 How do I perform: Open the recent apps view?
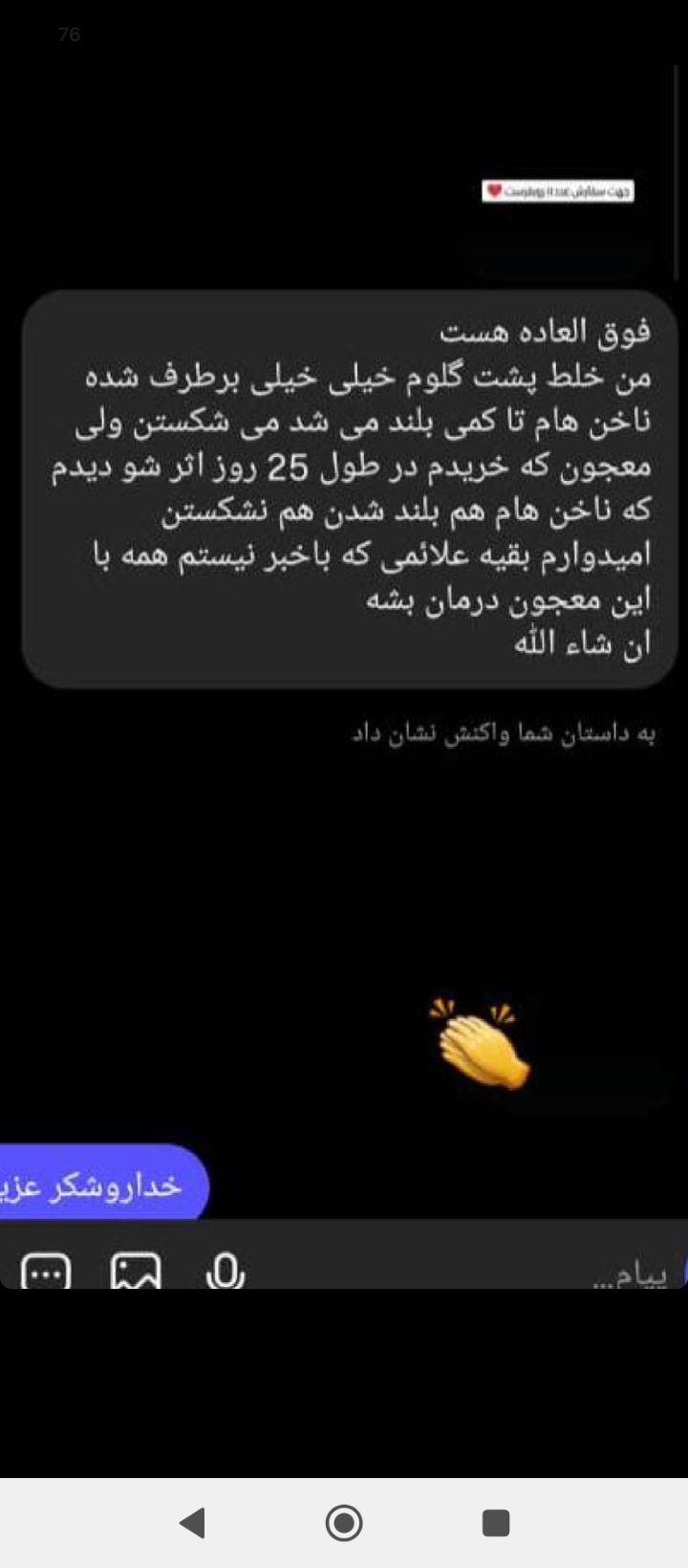[495, 1522]
